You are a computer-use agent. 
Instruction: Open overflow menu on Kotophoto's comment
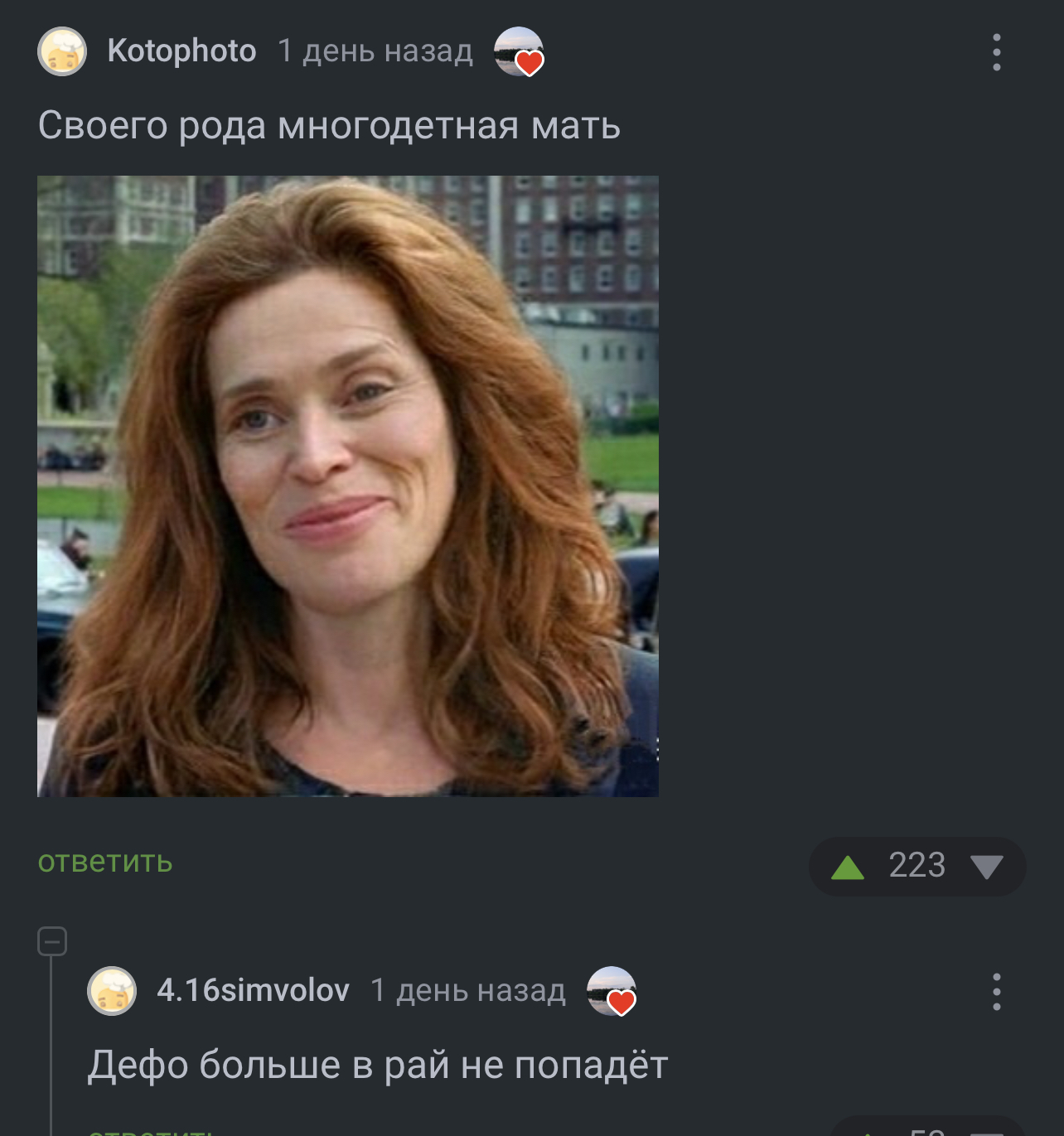[996, 52]
